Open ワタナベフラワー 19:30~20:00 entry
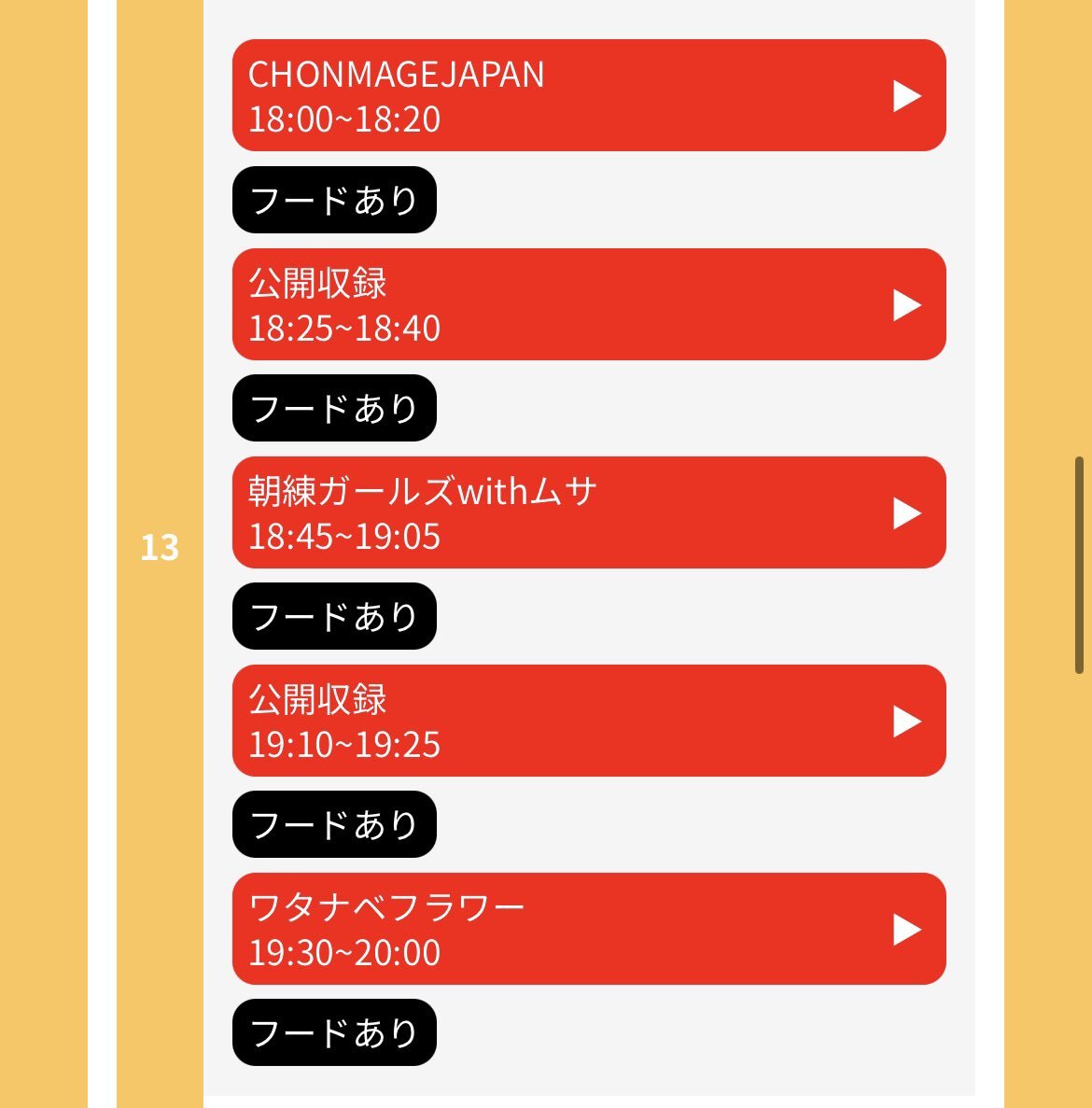This screenshot has height=1108, width=1092. point(588,929)
